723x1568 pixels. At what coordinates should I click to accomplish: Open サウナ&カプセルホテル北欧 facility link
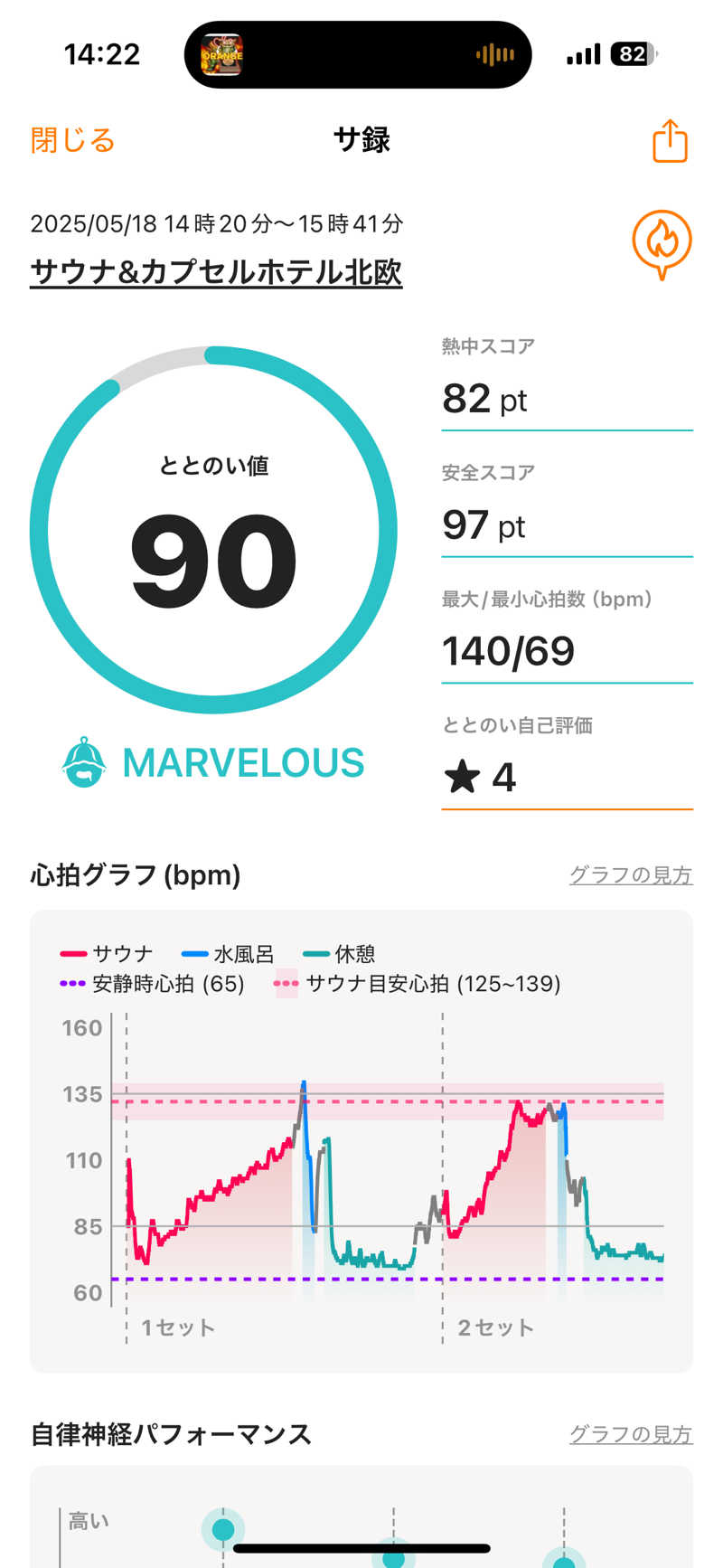tap(216, 272)
